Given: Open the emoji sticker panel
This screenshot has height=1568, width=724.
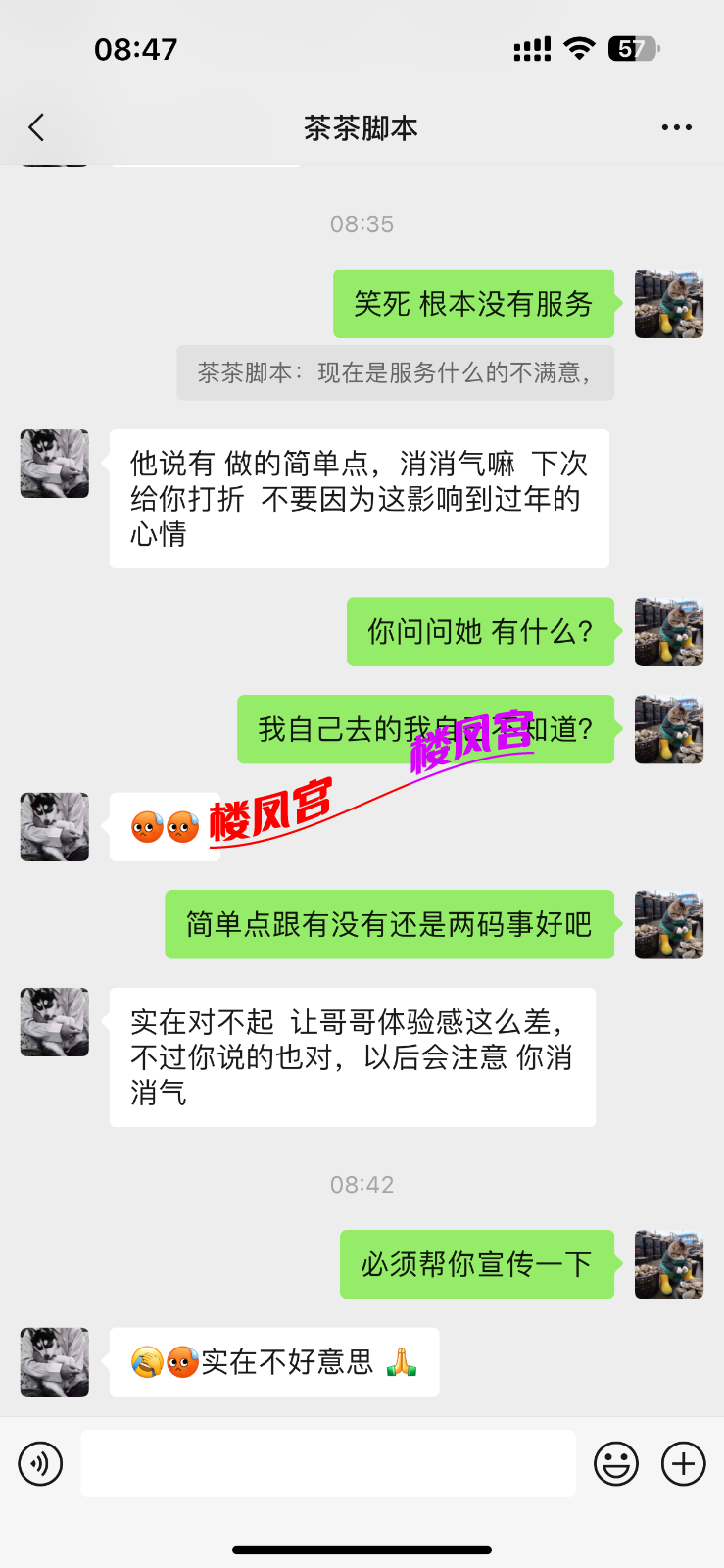Looking at the screenshot, I should pos(616,1464).
